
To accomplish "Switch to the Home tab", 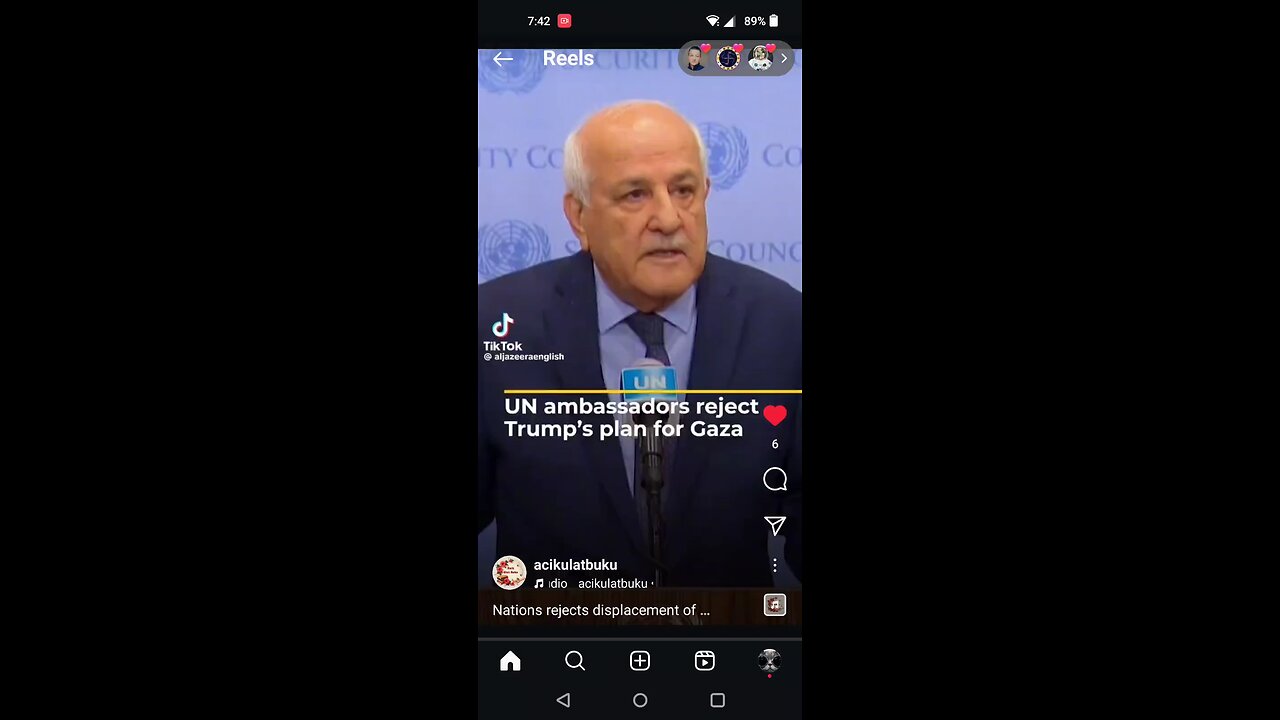I will [510, 661].
